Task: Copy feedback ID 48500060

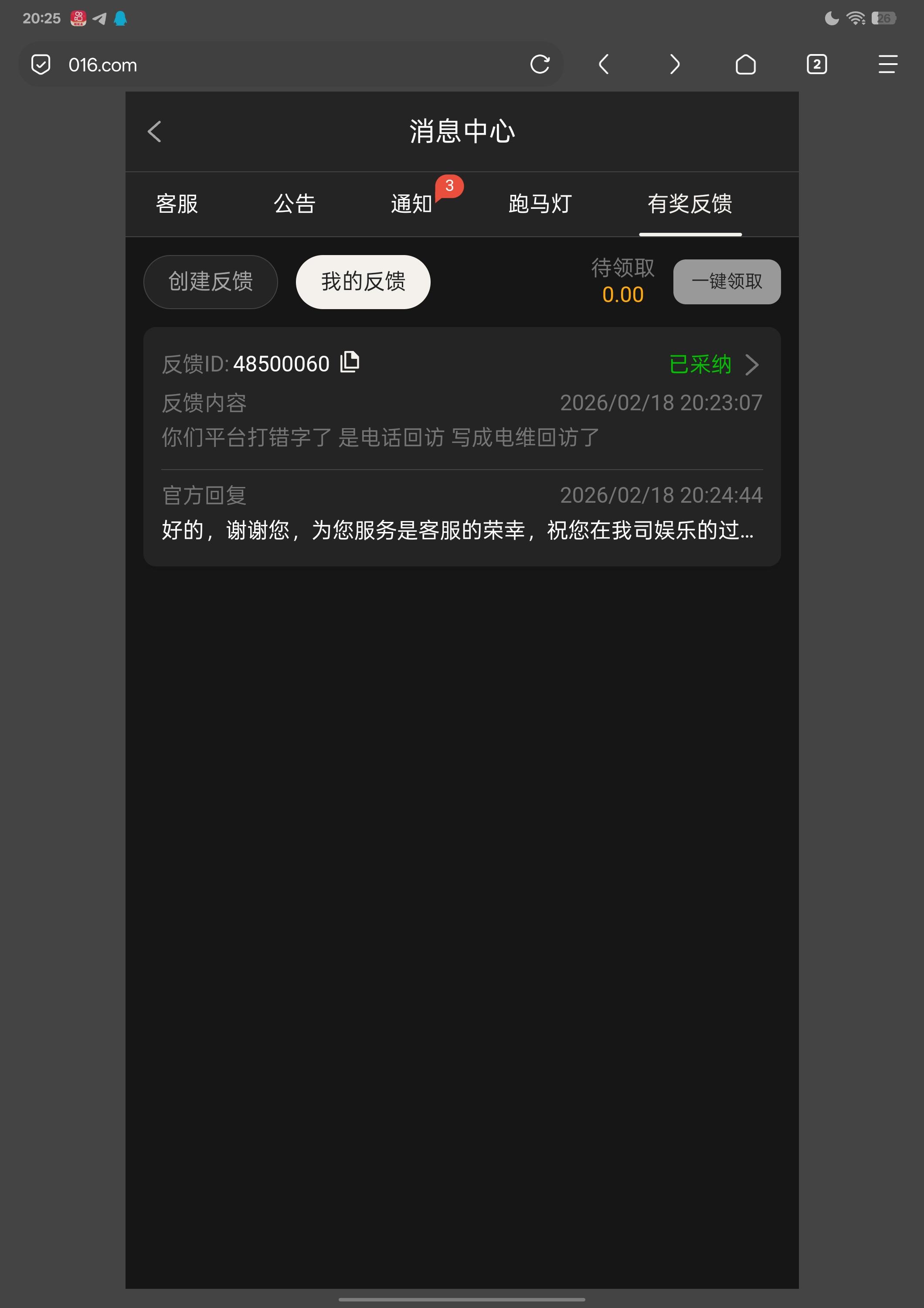Action: click(350, 362)
